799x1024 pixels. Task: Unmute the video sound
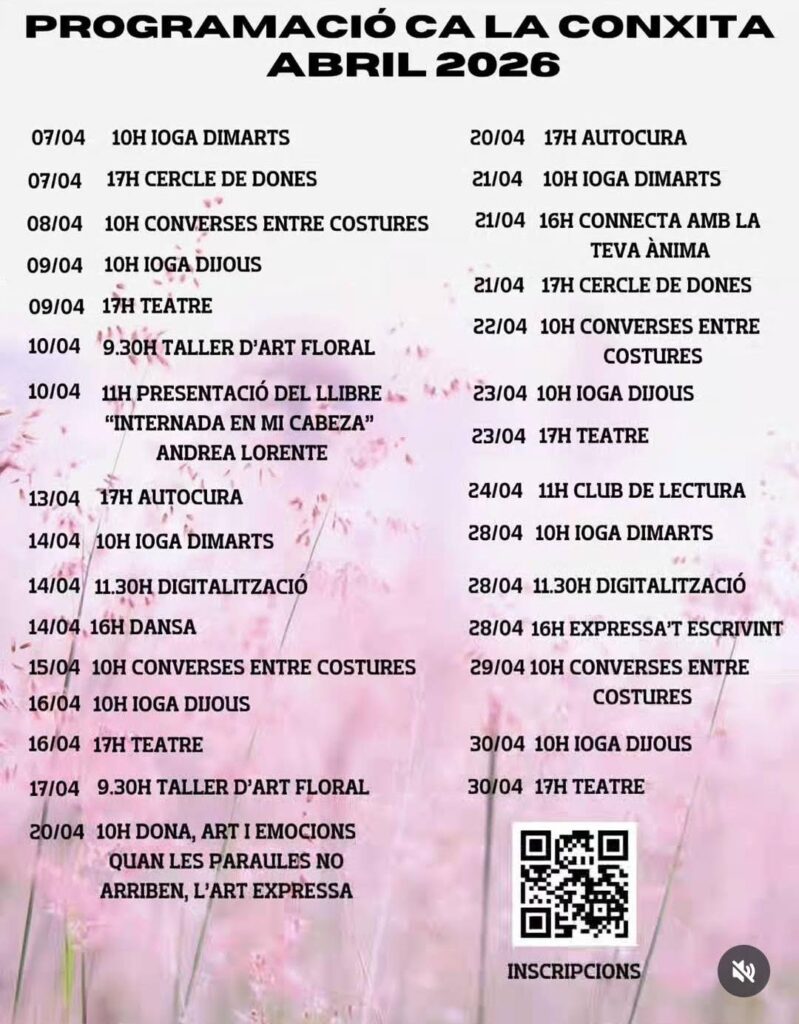[743, 971]
